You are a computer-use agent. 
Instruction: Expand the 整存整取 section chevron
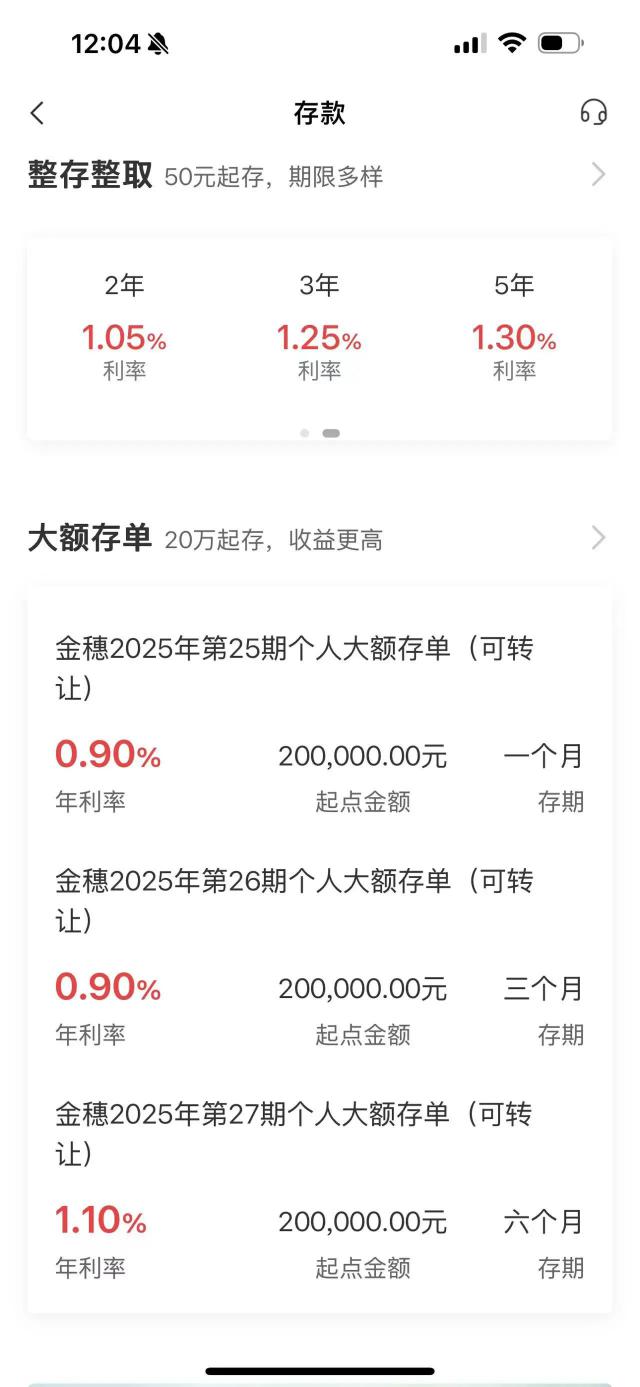(x=598, y=175)
